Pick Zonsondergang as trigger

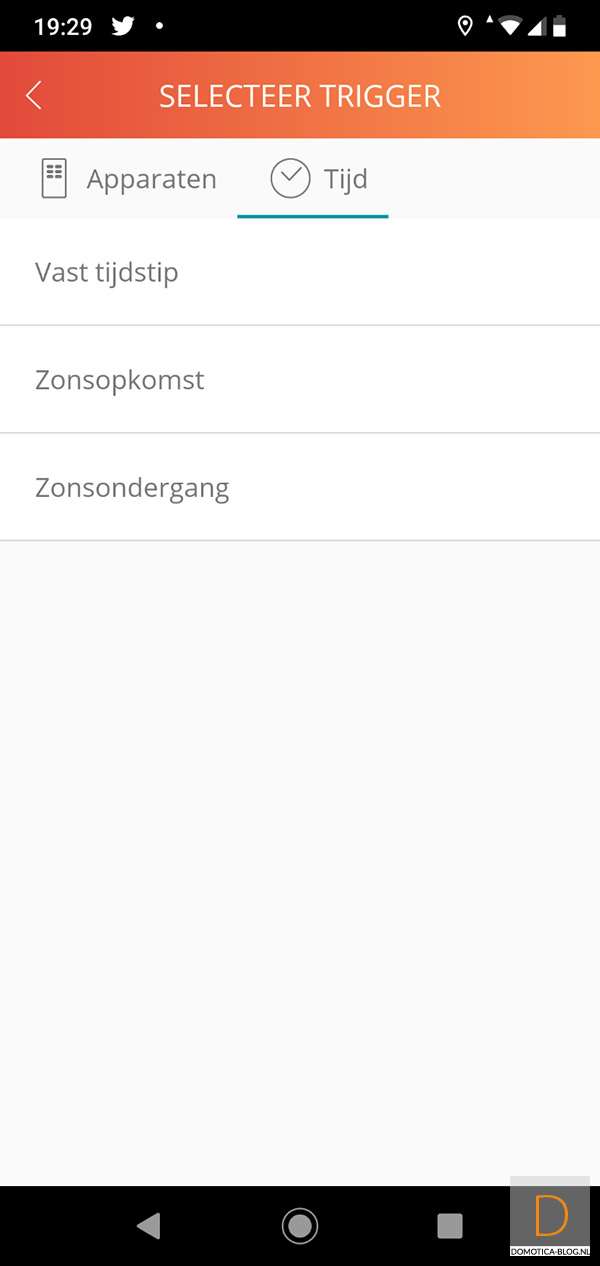[300, 488]
